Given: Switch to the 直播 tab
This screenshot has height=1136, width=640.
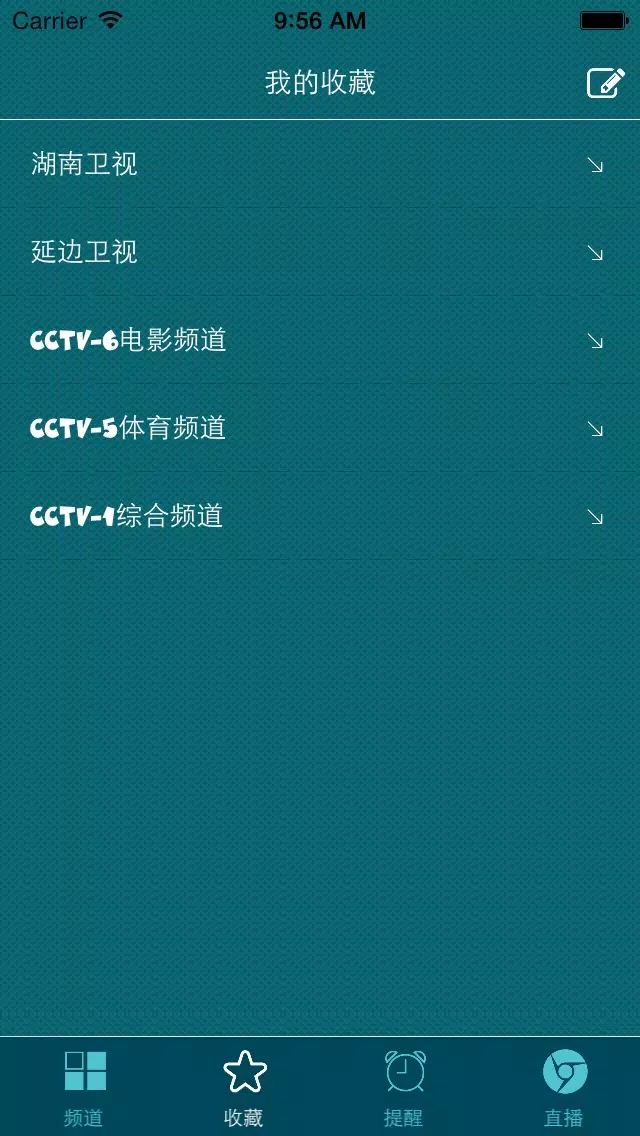Looking at the screenshot, I should point(564,1087).
